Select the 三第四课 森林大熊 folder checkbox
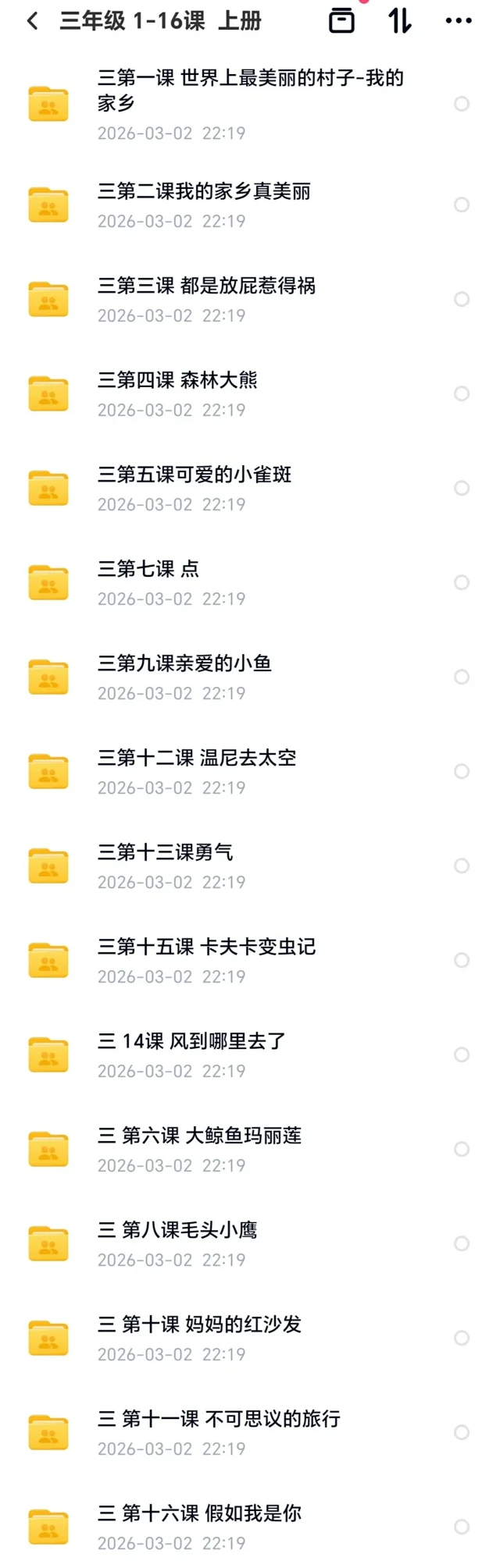The width and height of the screenshot is (500, 1568). click(462, 393)
